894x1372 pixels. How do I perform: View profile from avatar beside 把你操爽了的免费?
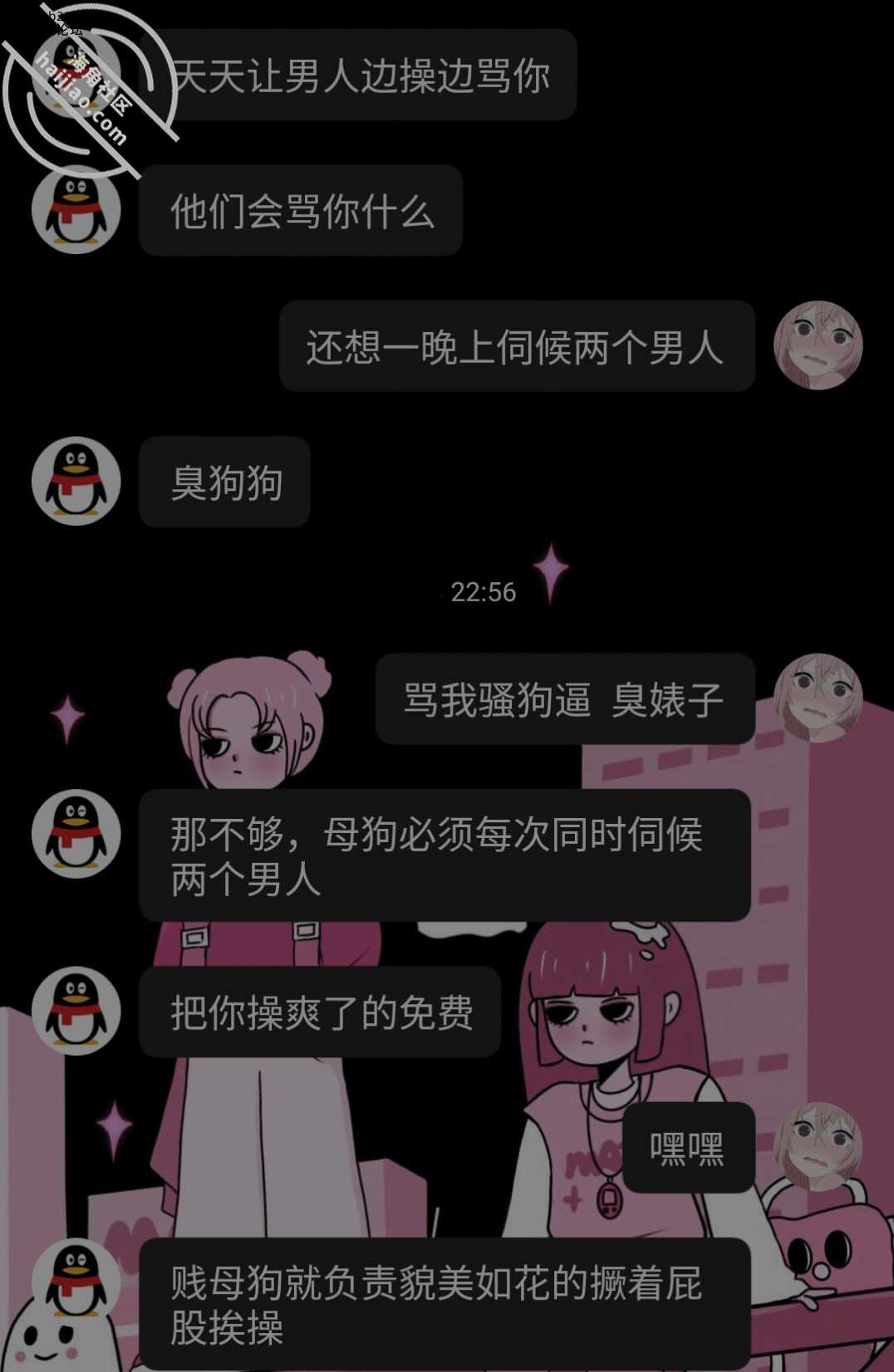coord(76,1011)
